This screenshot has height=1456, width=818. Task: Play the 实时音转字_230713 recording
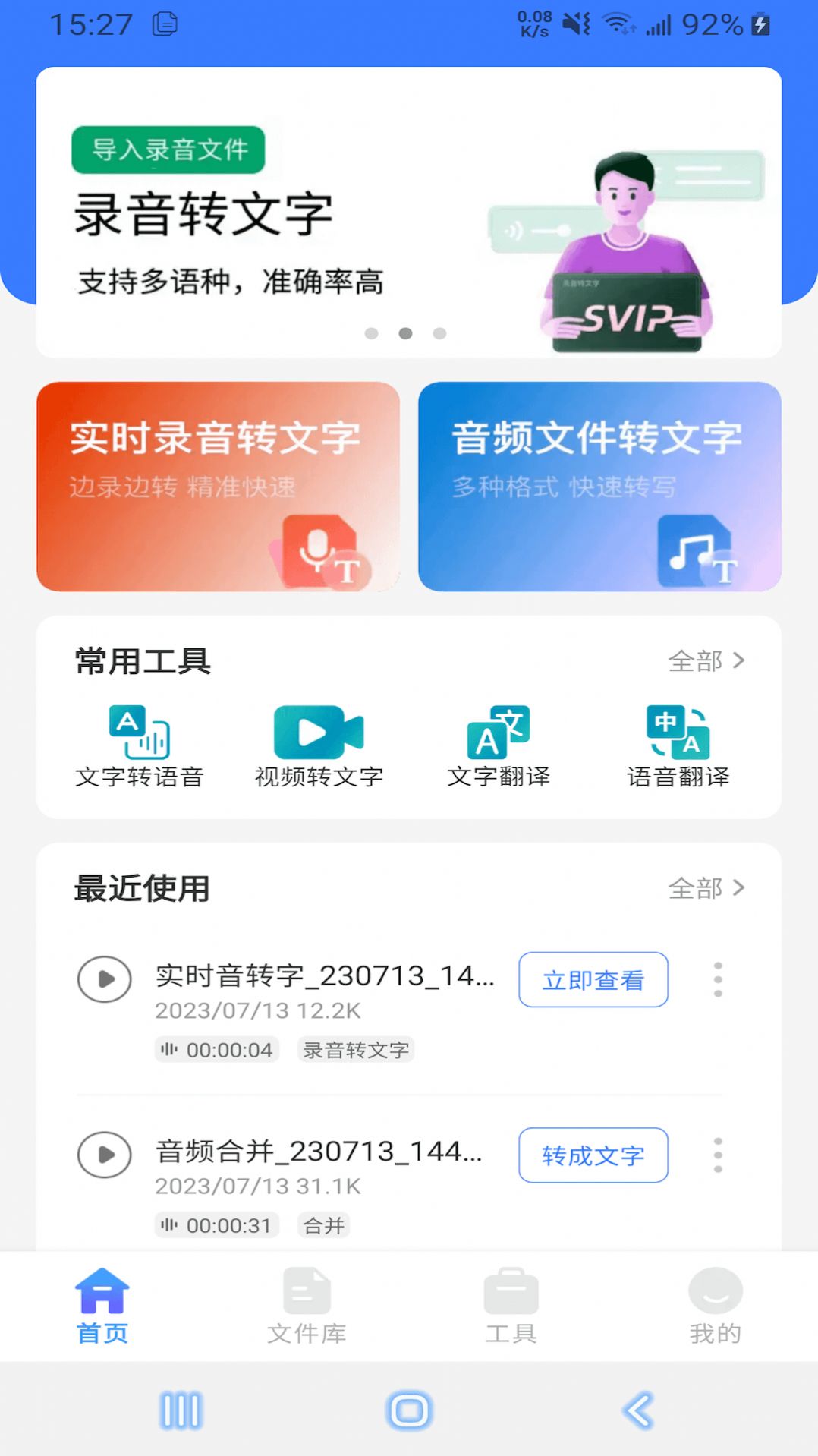point(105,979)
